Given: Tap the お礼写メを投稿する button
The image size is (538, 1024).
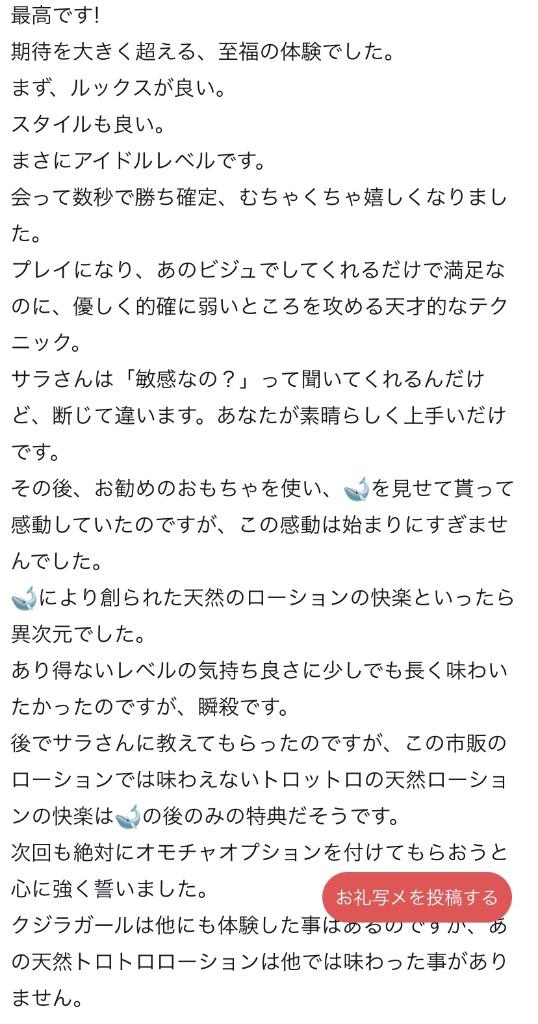Looking at the screenshot, I should pyautogui.click(x=417, y=897).
